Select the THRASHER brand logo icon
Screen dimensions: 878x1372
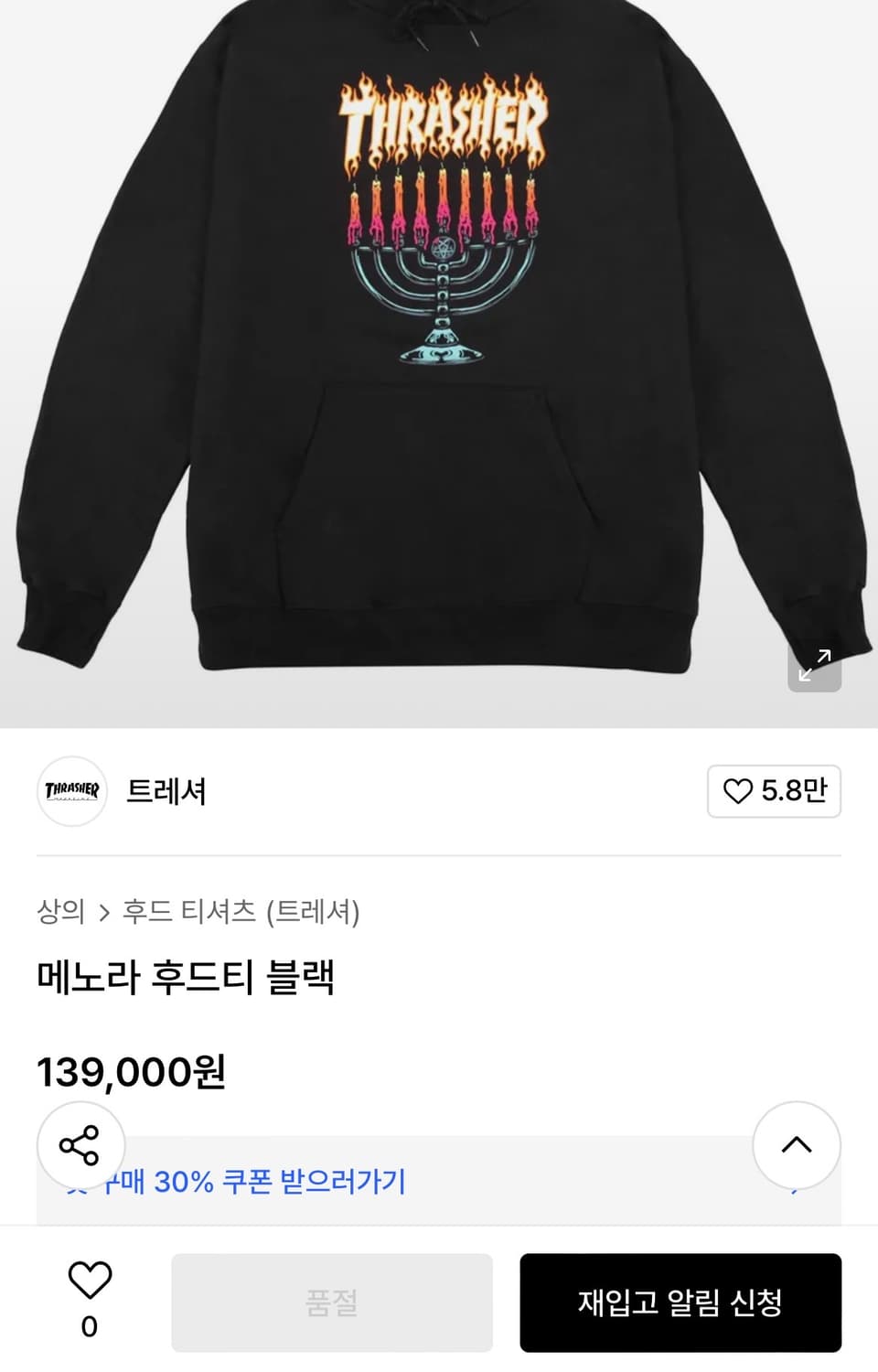71,792
